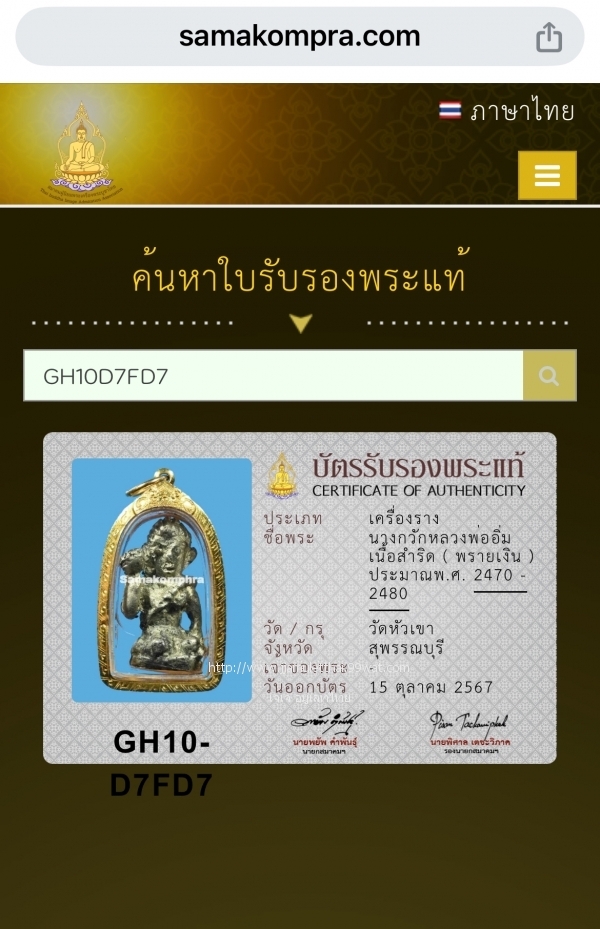Open the samakompra.com address bar
The width and height of the screenshot is (600, 929).
click(298, 38)
